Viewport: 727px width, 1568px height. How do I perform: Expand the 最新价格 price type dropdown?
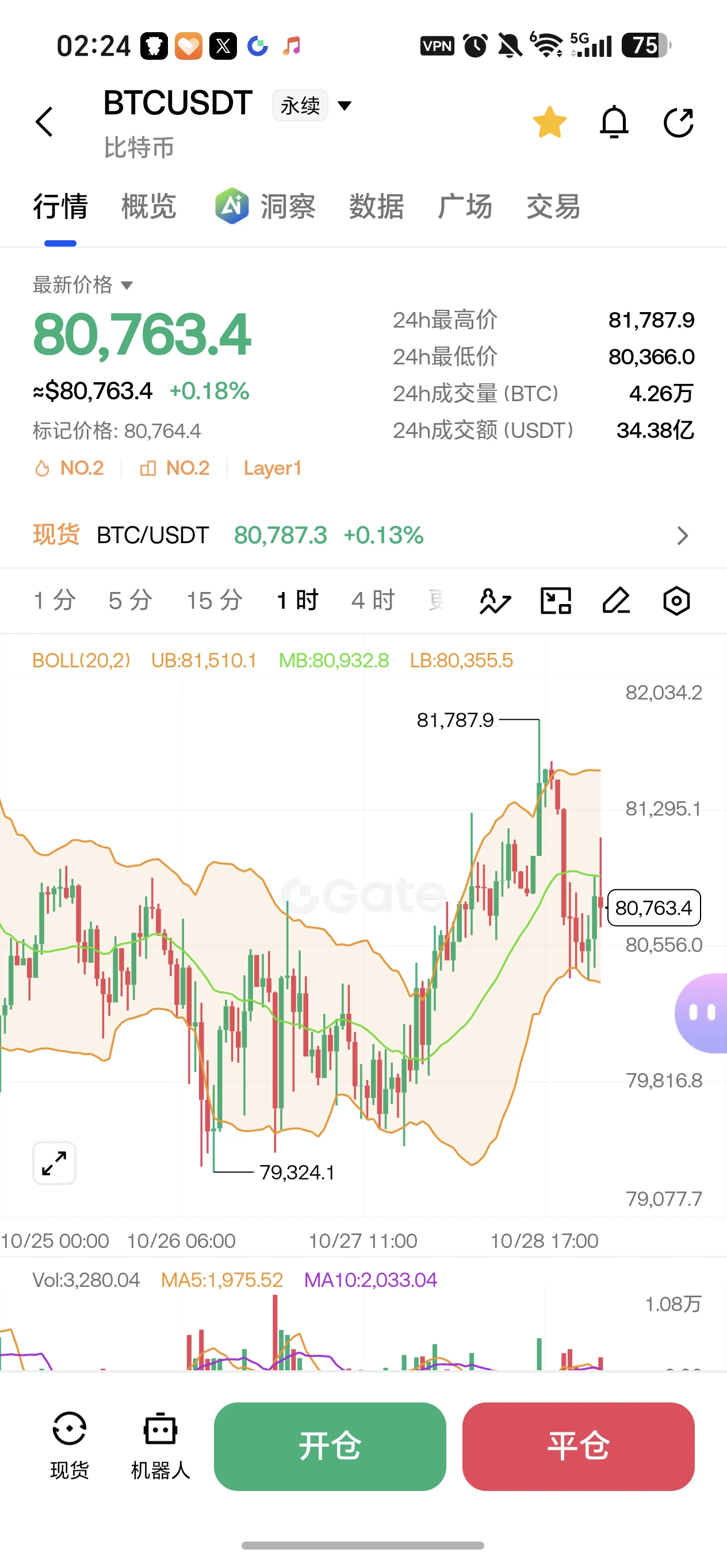(83, 285)
